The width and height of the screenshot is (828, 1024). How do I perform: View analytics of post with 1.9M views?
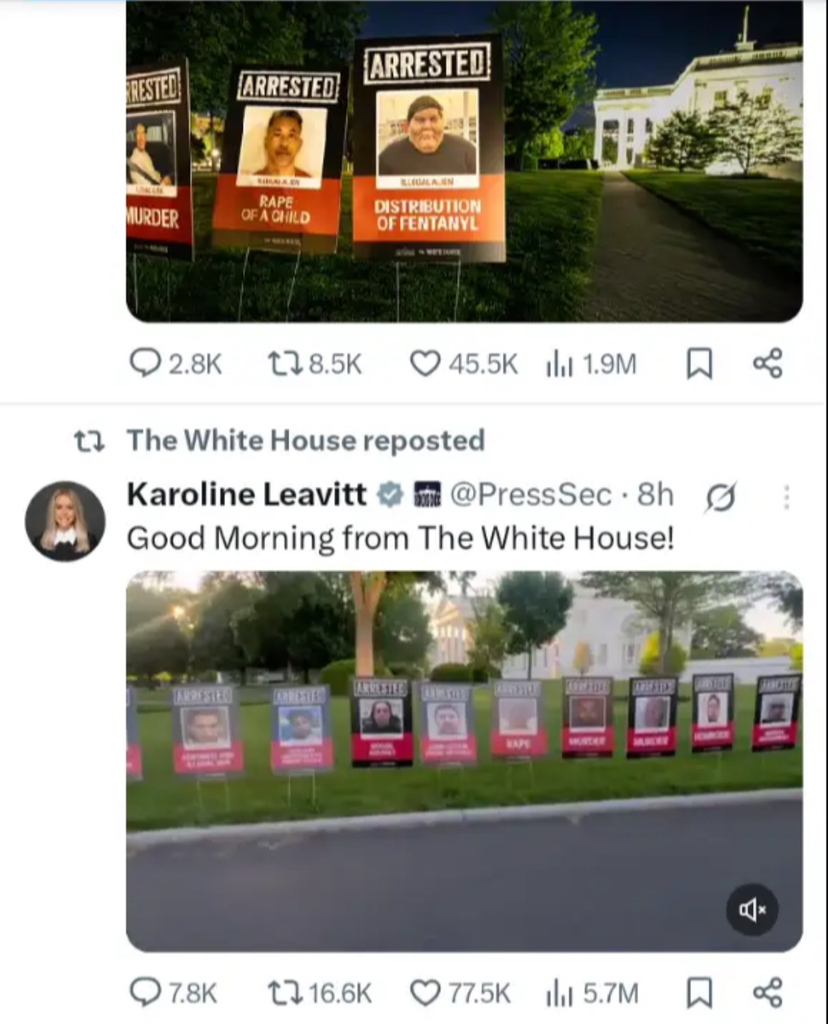pyautogui.click(x=559, y=365)
